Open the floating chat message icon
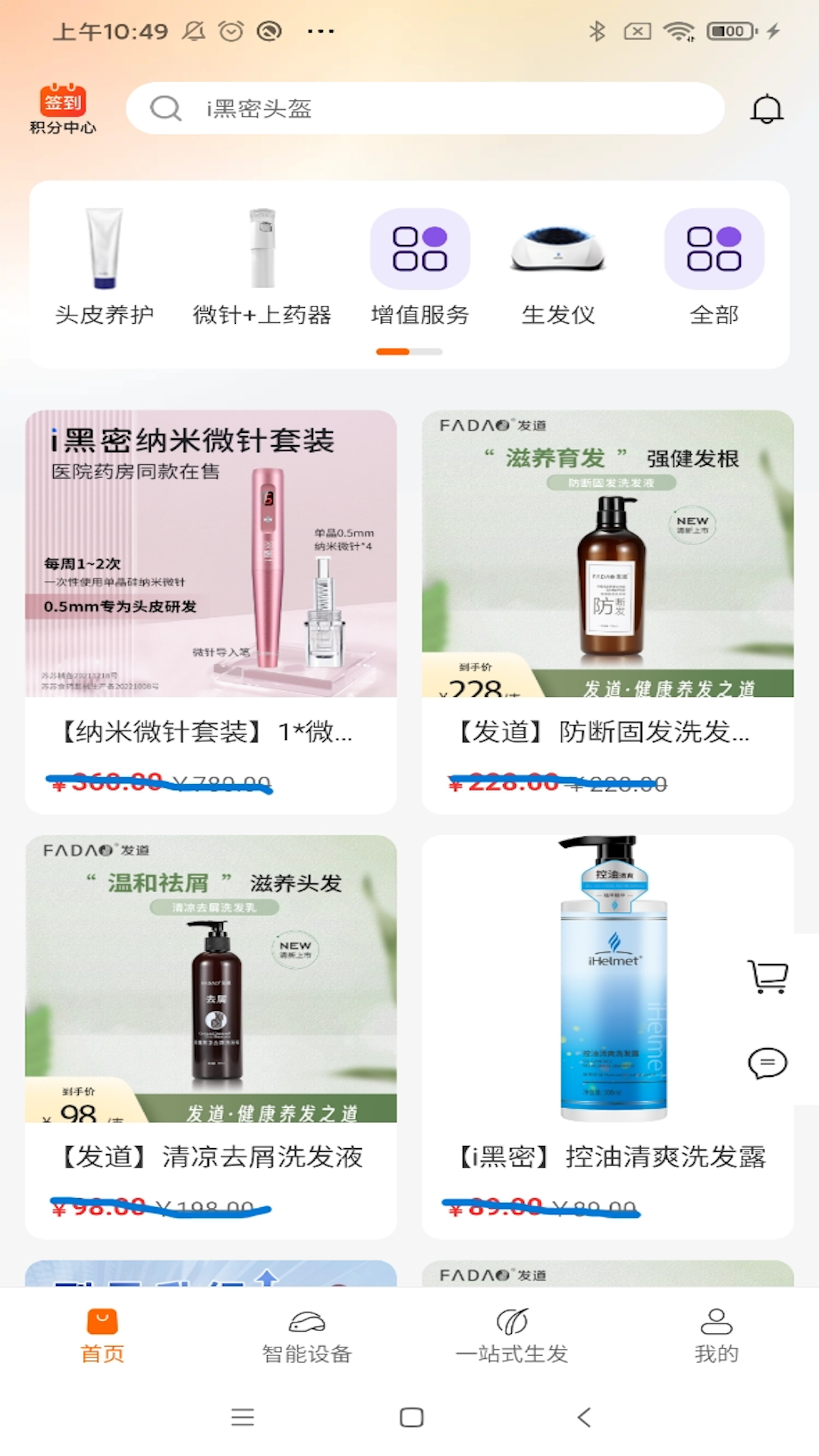This screenshot has height=1456, width=819. click(768, 1064)
